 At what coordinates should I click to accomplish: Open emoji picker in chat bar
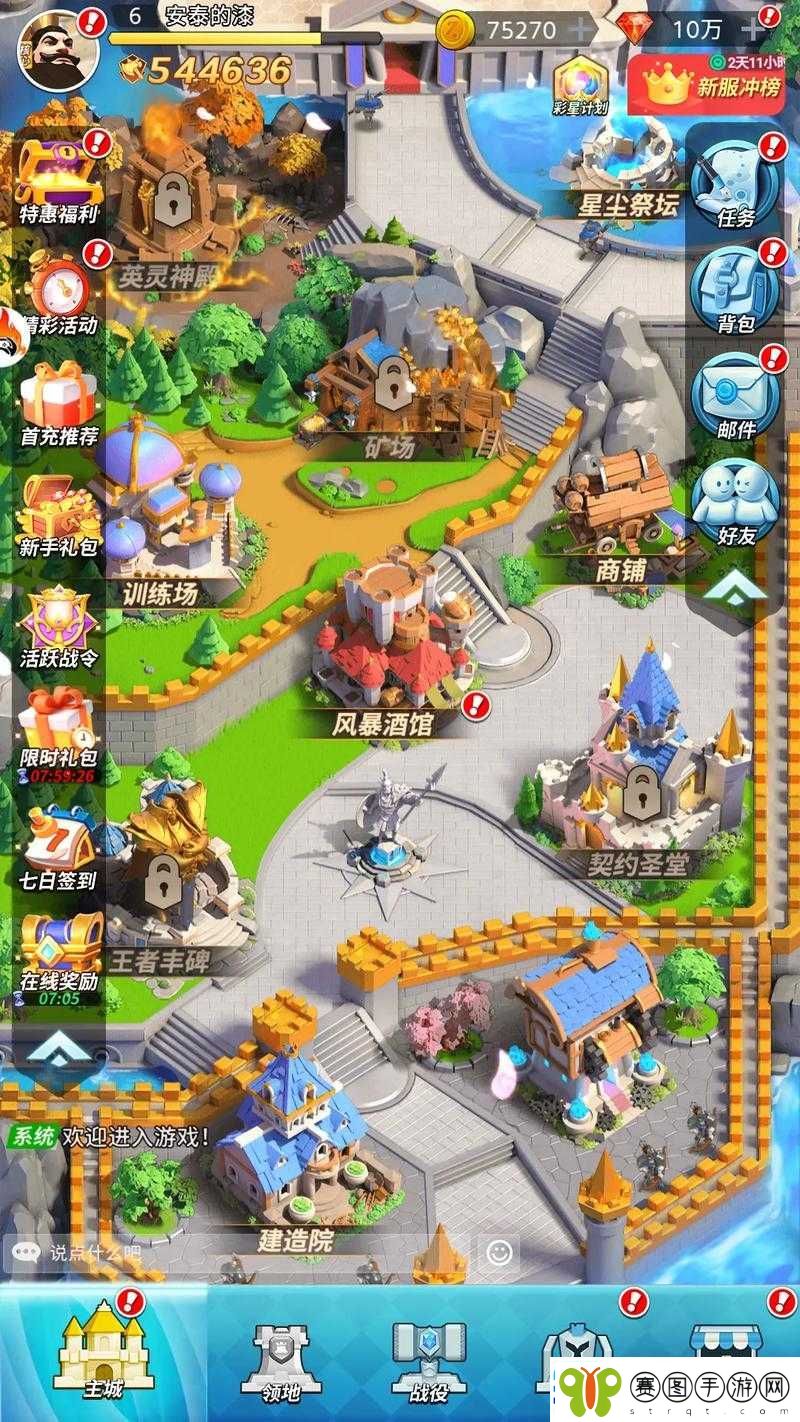point(500,1252)
